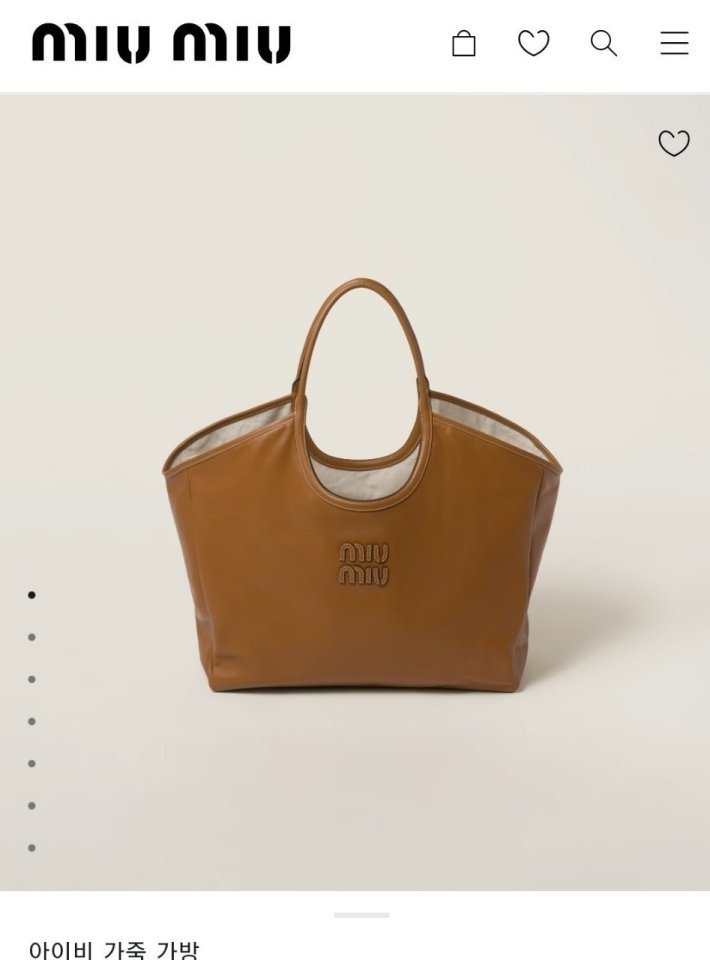Viewport: 710px width, 960px height.
Task: Tap the Miu Miu logo for home
Action: coord(161,44)
